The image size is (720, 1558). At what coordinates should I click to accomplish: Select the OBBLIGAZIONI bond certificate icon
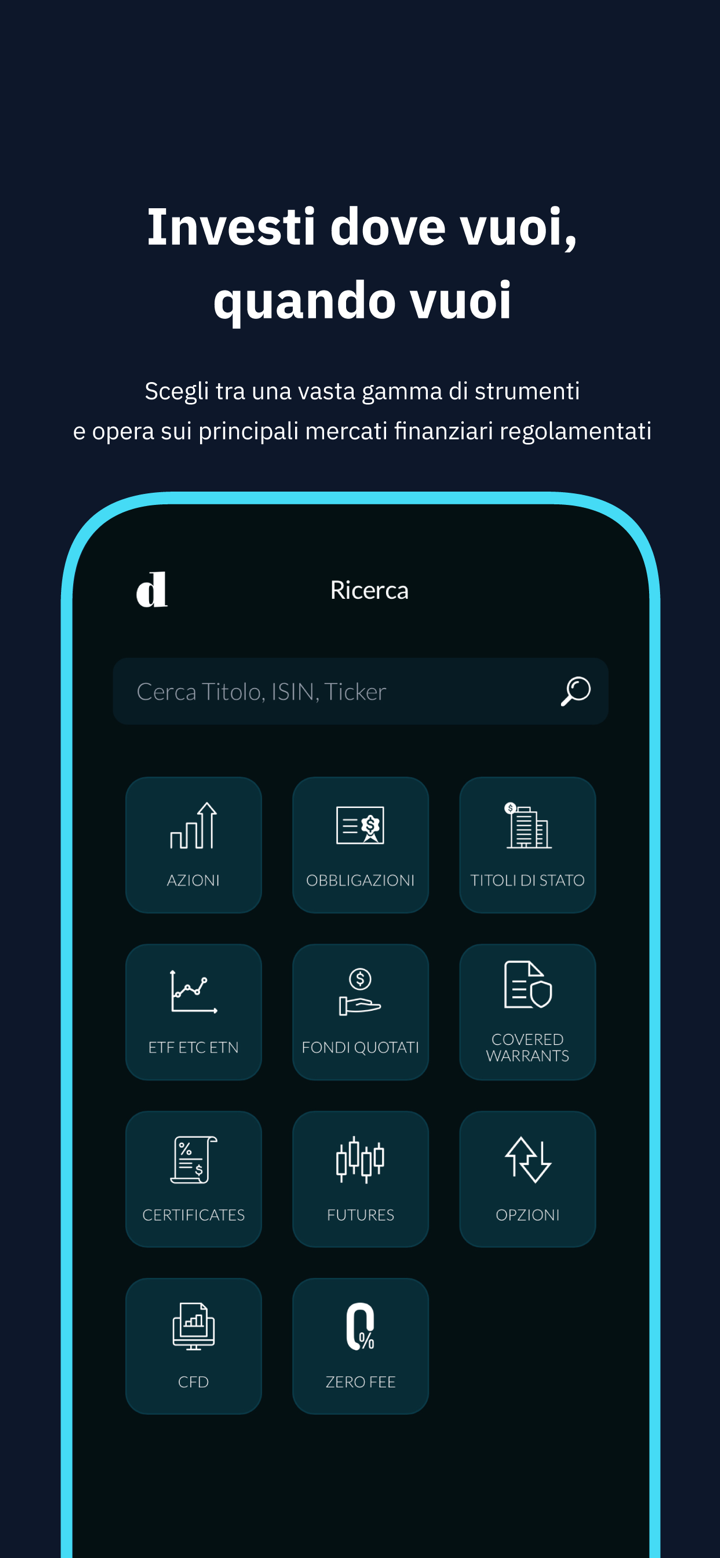(361, 825)
